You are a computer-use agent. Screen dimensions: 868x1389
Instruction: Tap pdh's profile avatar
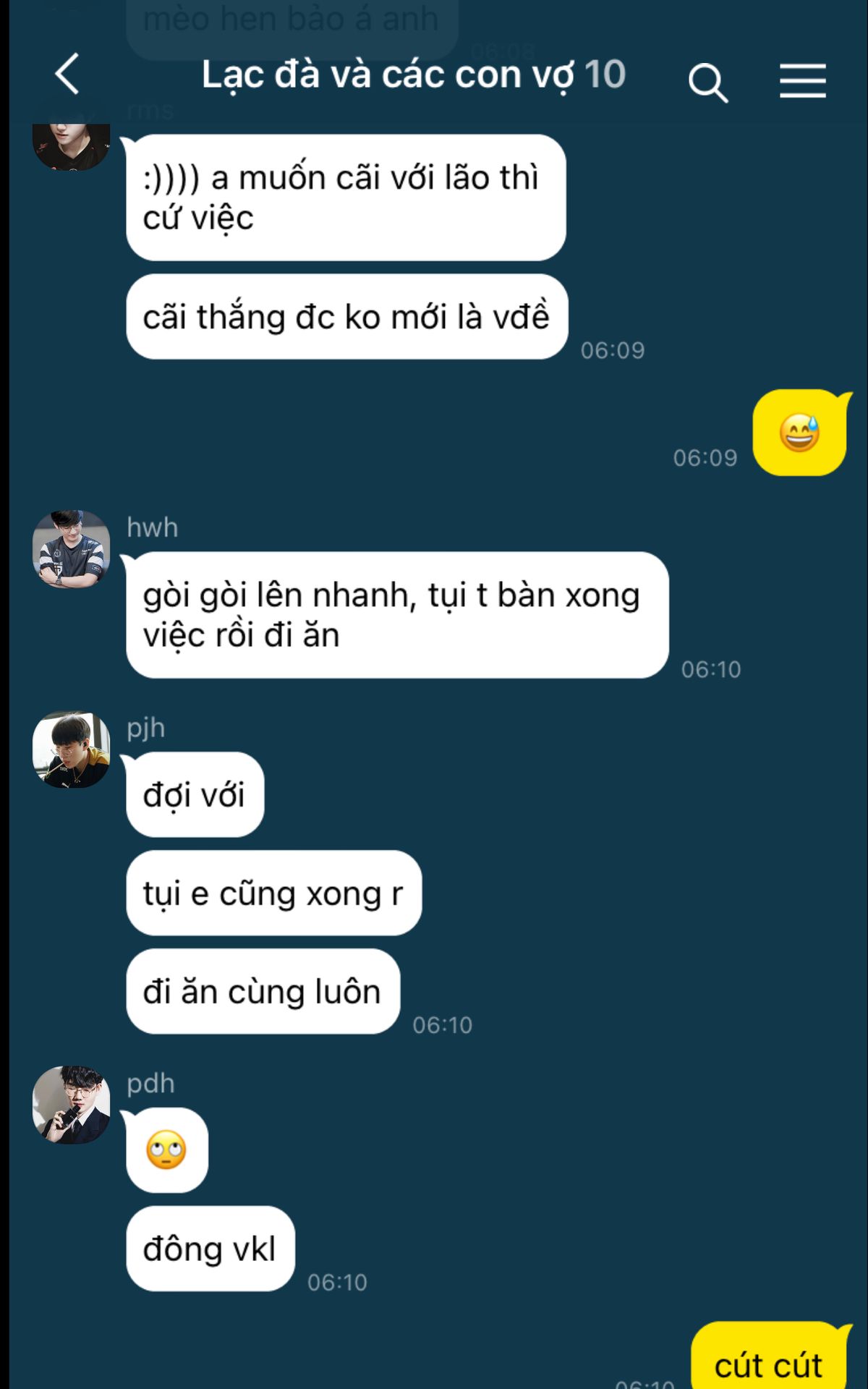[71, 1105]
